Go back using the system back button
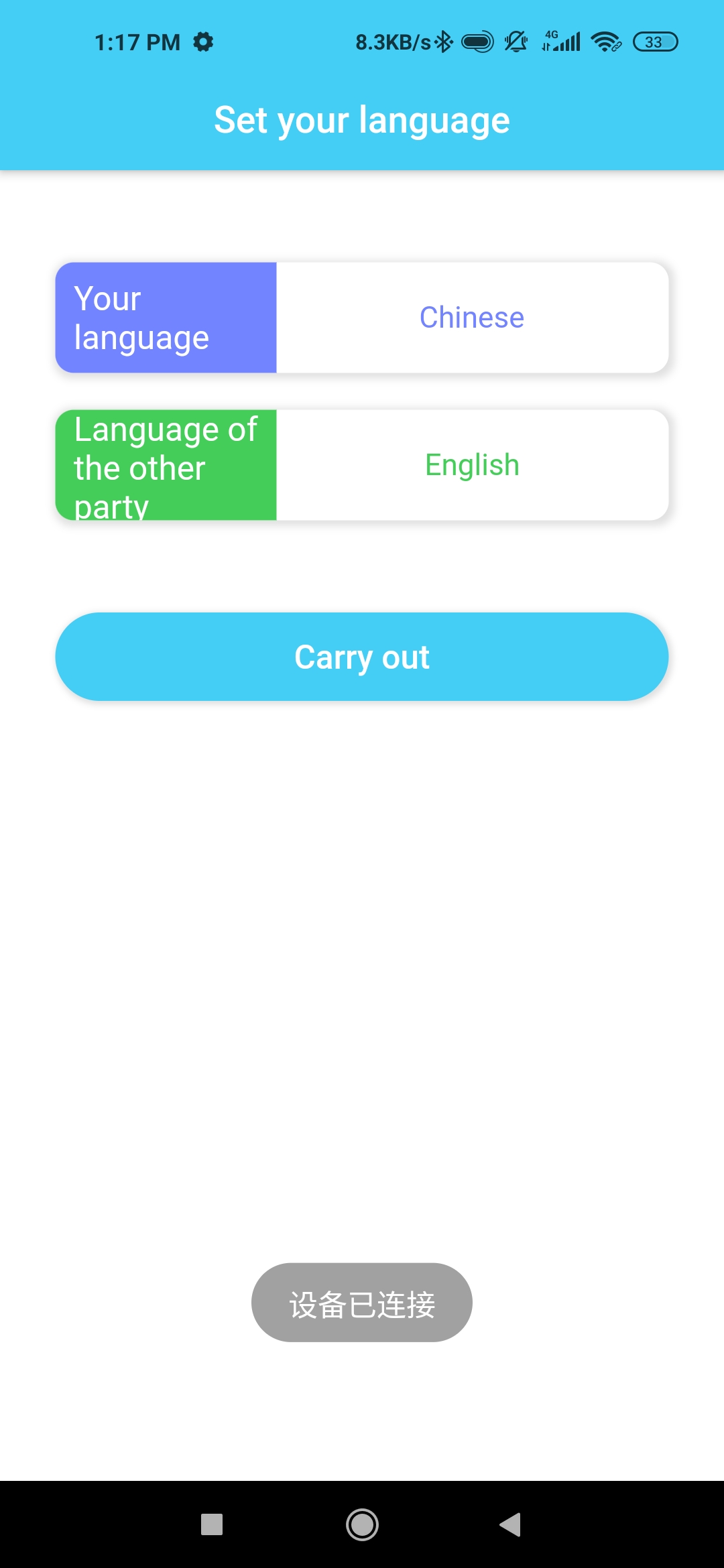Screen dimensions: 724x1568 click(x=511, y=1524)
